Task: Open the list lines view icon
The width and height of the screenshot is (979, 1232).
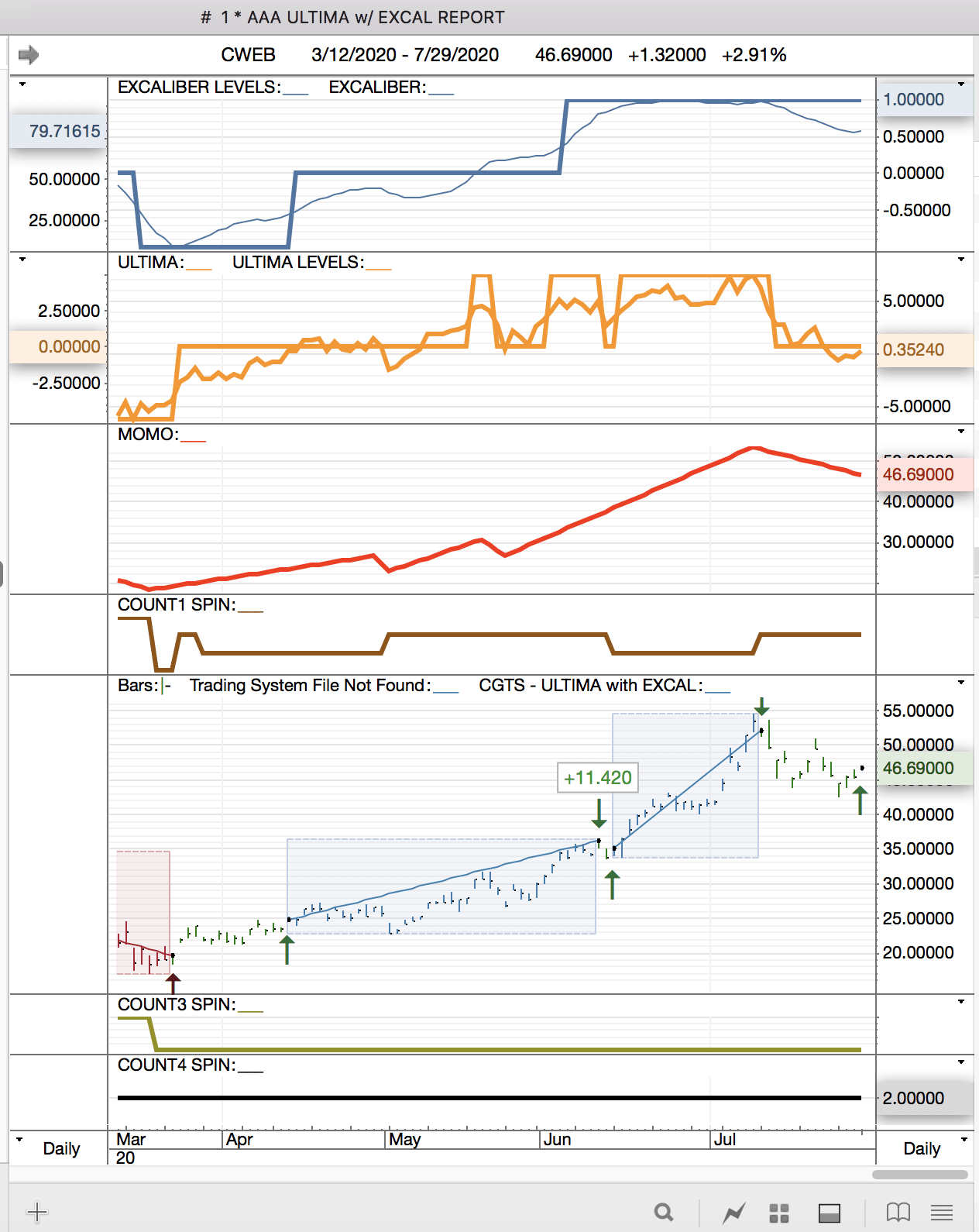Action: pos(942,1212)
